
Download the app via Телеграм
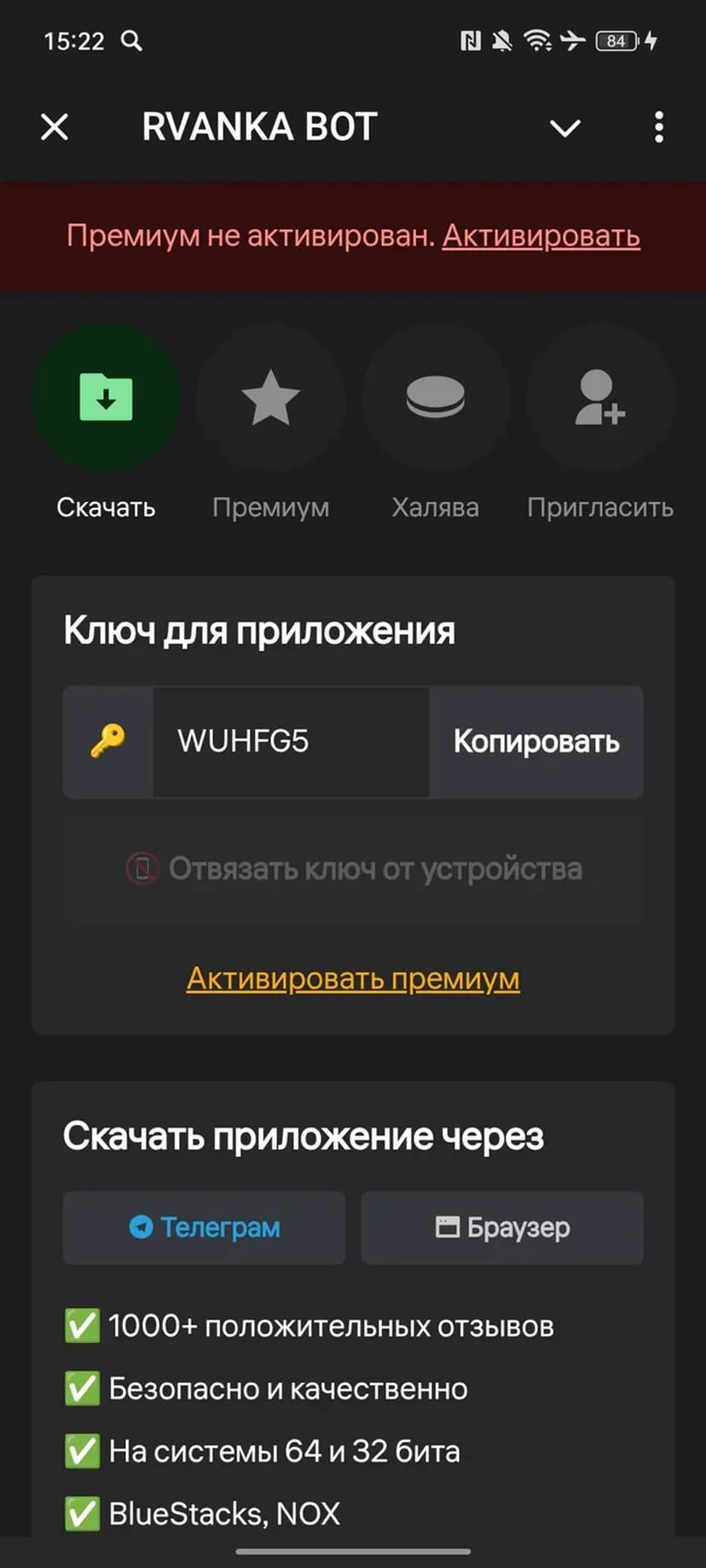point(204,1227)
